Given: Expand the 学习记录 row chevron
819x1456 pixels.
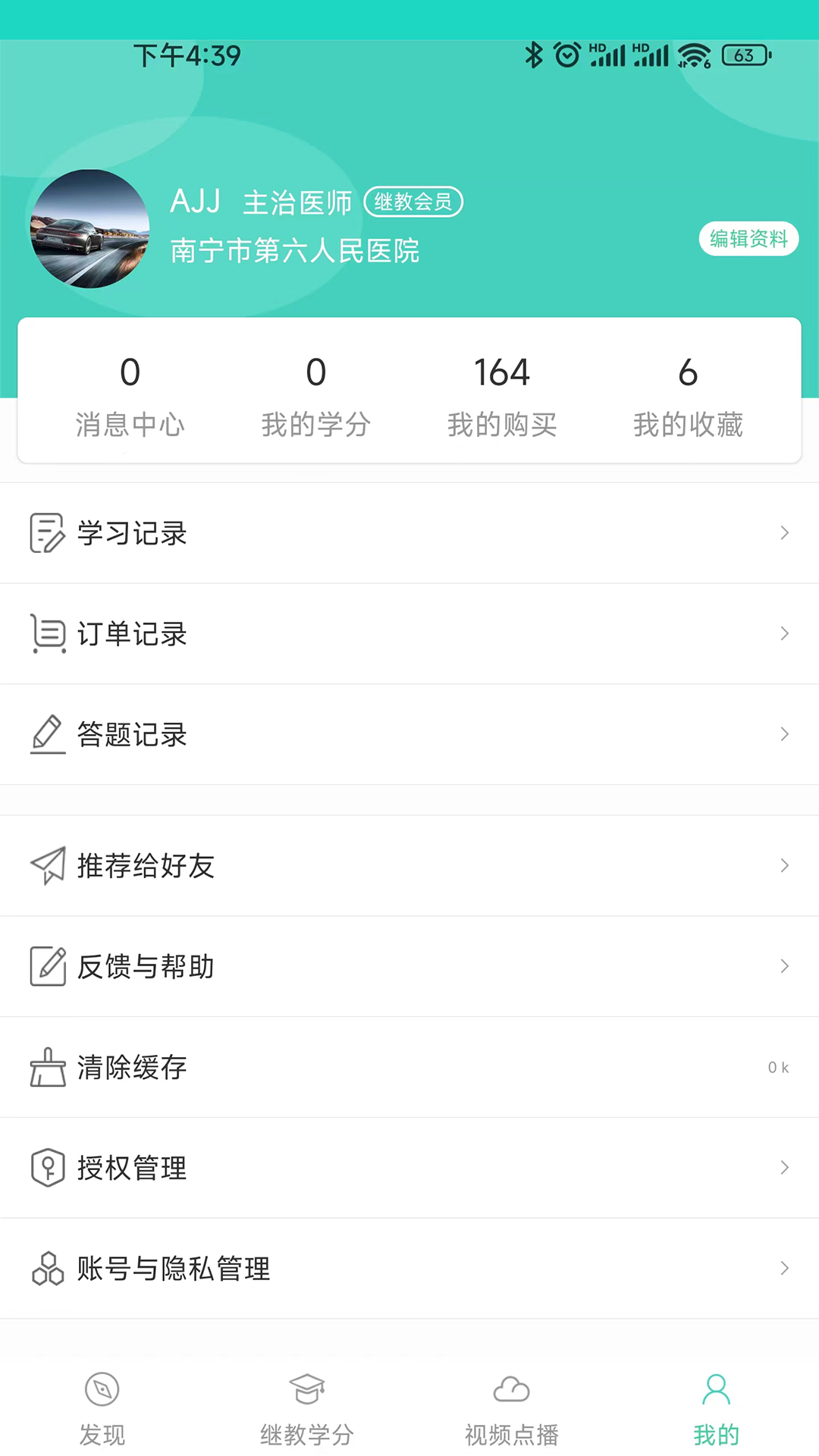Looking at the screenshot, I should click(x=784, y=532).
